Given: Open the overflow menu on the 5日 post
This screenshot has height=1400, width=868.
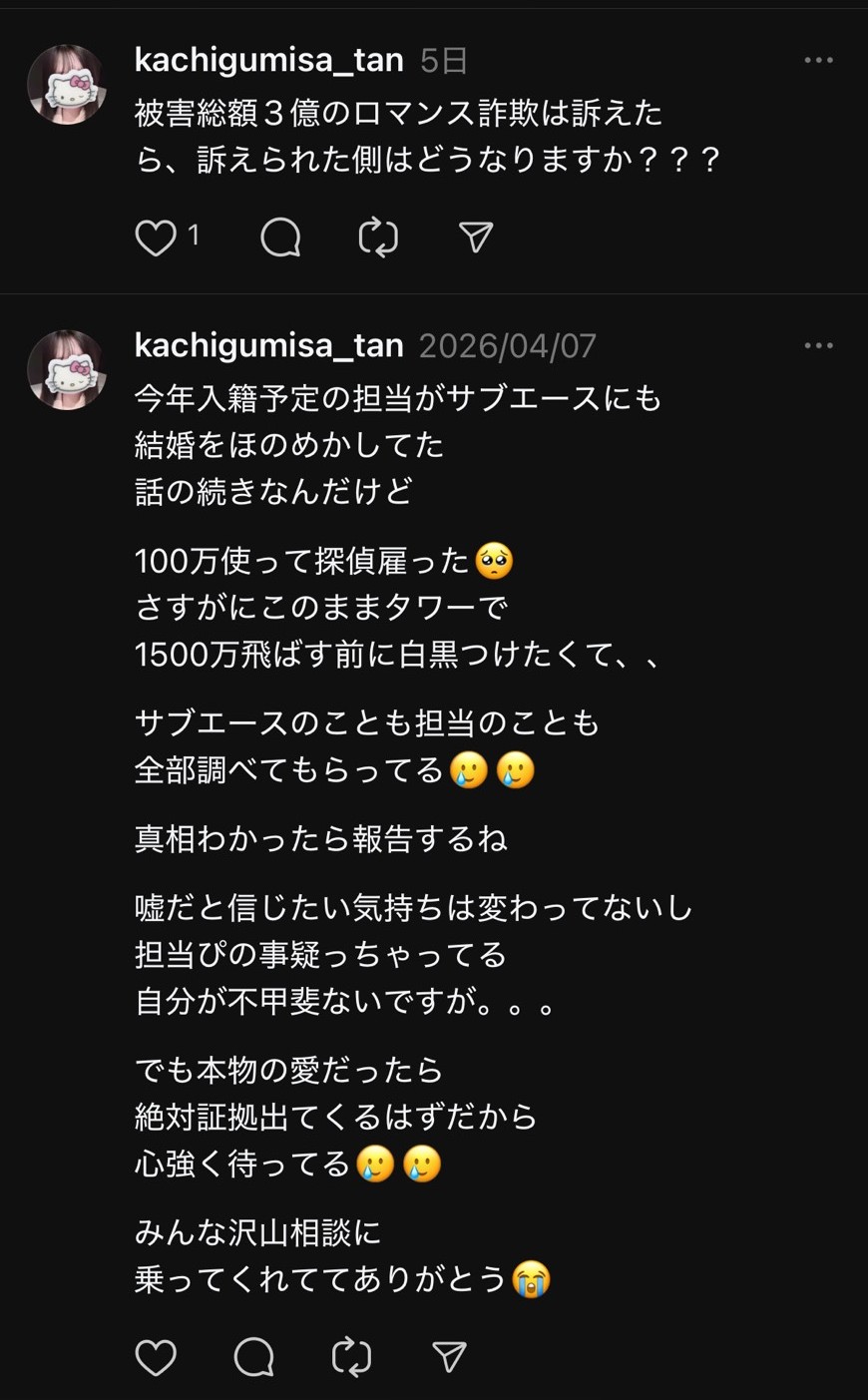Looking at the screenshot, I should point(818,61).
